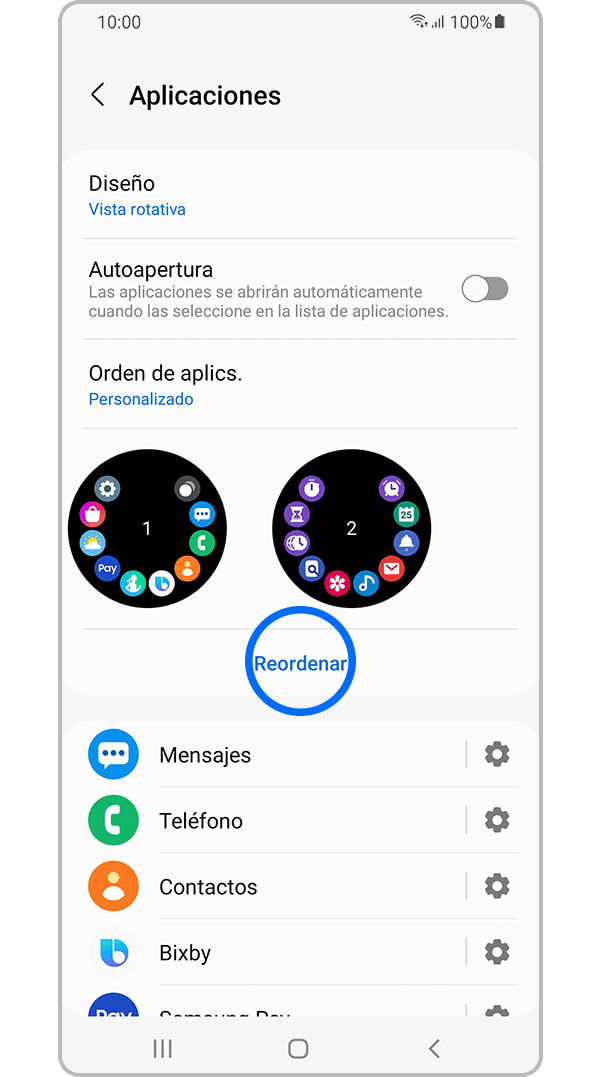Open the Diseño layout setting
The width and height of the screenshot is (600, 1077).
pyautogui.click(x=300, y=195)
